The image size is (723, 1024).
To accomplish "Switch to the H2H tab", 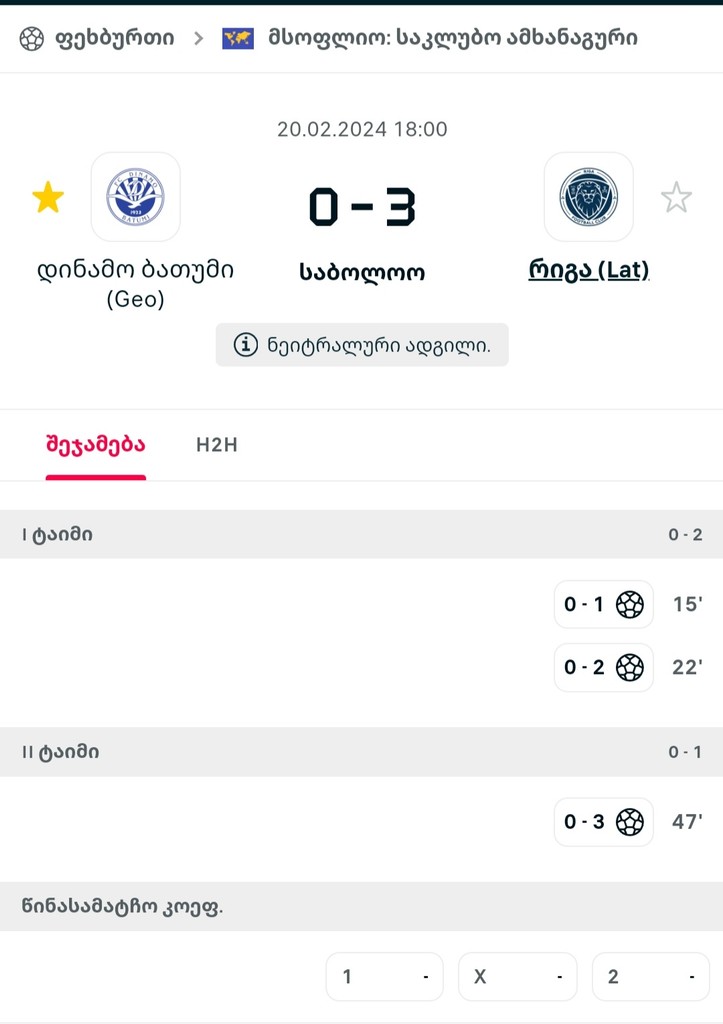I will pyautogui.click(x=217, y=445).
